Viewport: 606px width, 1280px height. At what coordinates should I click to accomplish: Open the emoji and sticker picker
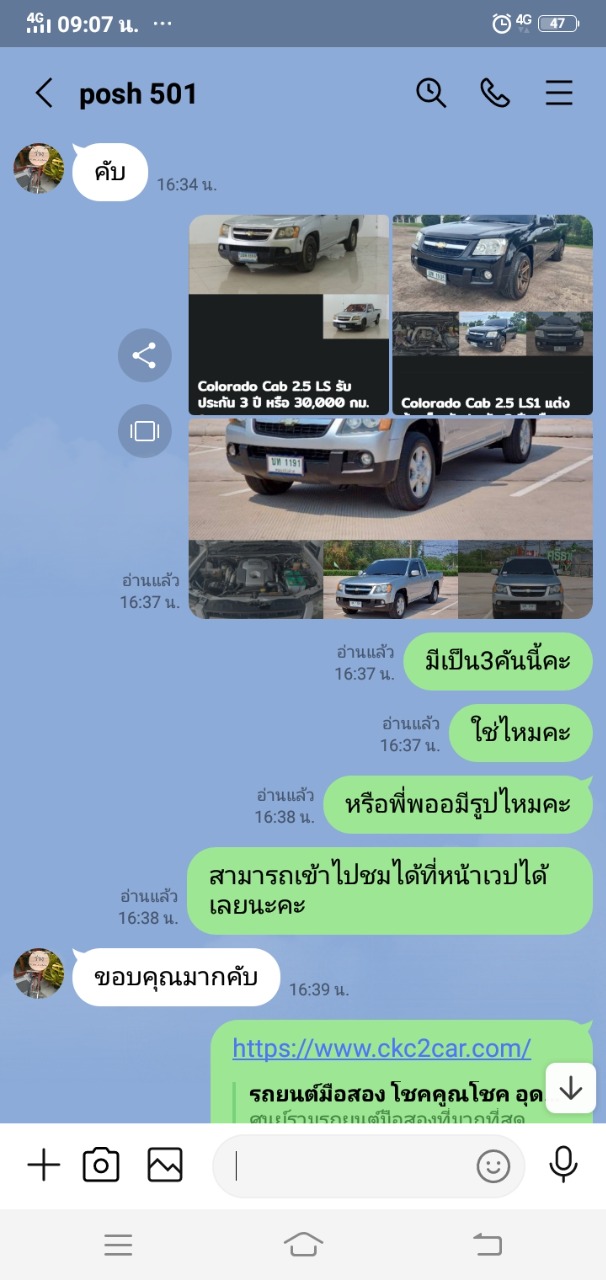click(493, 1166)
